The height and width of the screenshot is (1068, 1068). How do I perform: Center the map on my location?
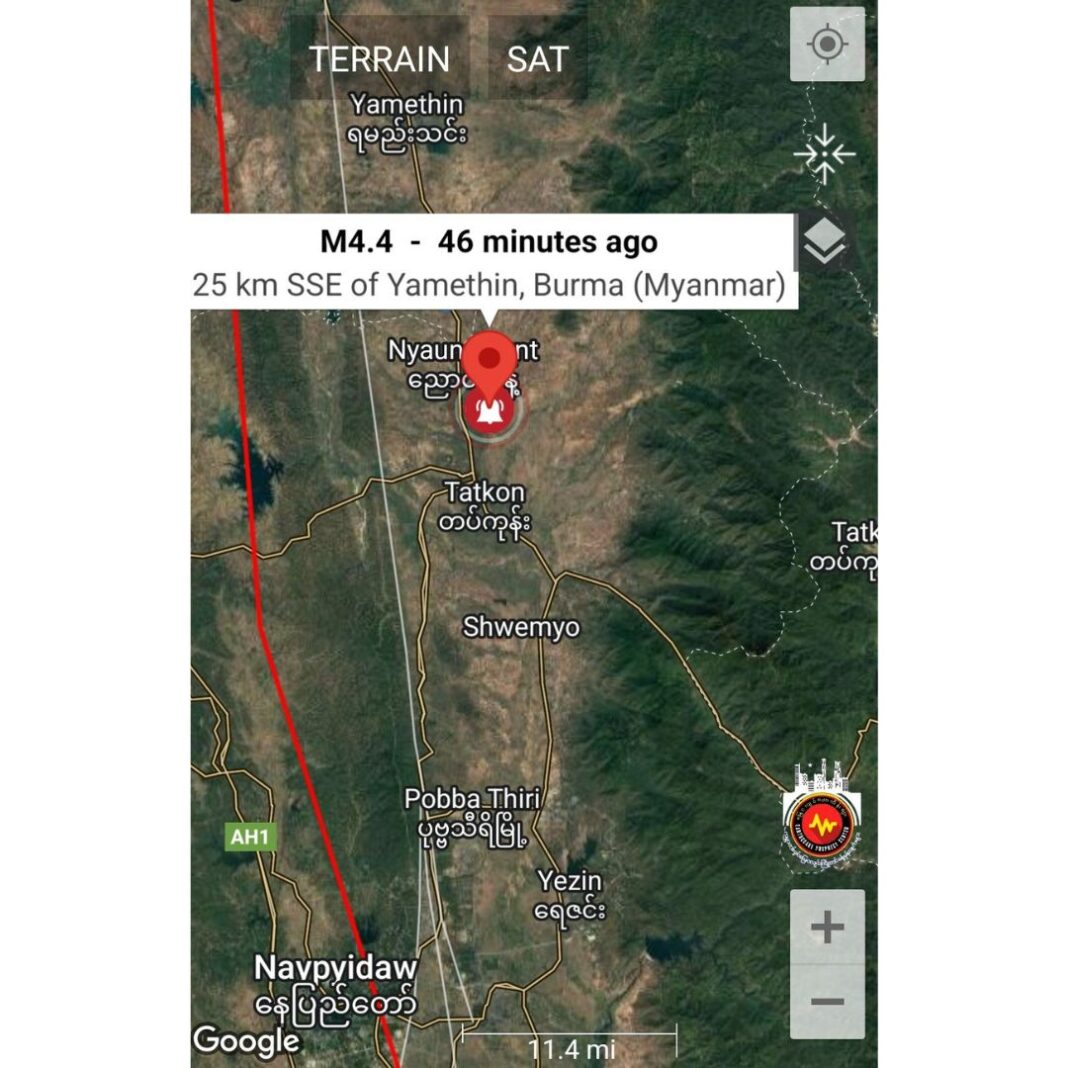coord(827,45)
